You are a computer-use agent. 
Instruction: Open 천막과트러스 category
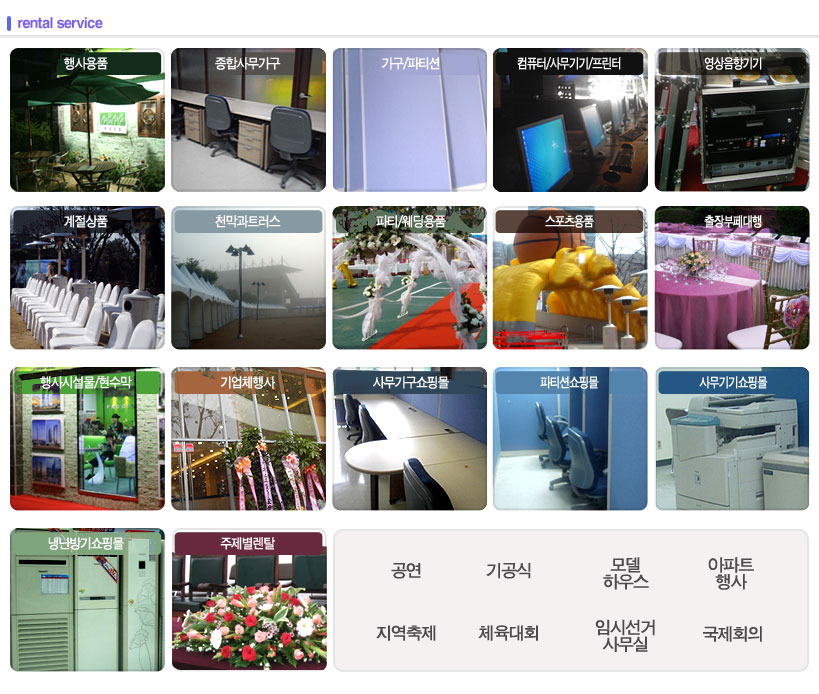click(248, 278)
